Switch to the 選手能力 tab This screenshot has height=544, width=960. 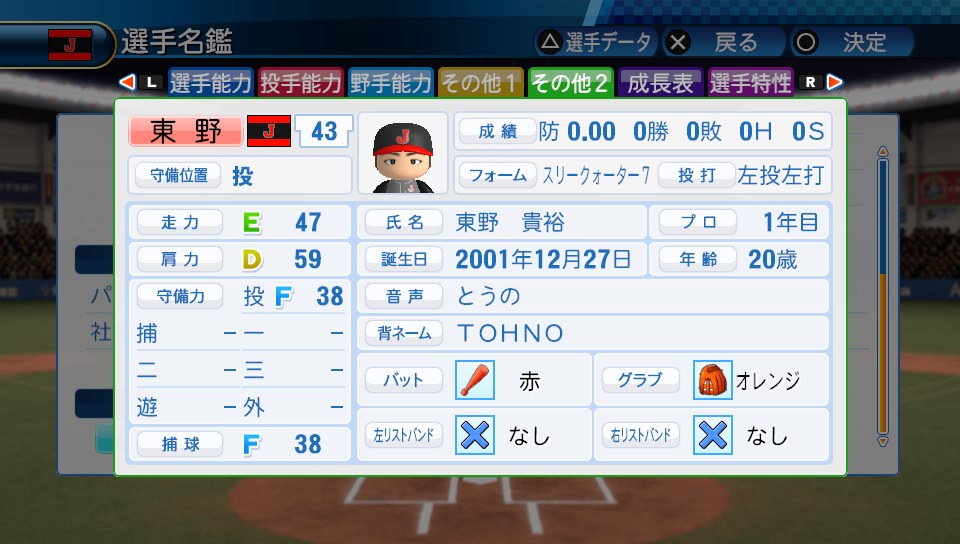[210, 83]
